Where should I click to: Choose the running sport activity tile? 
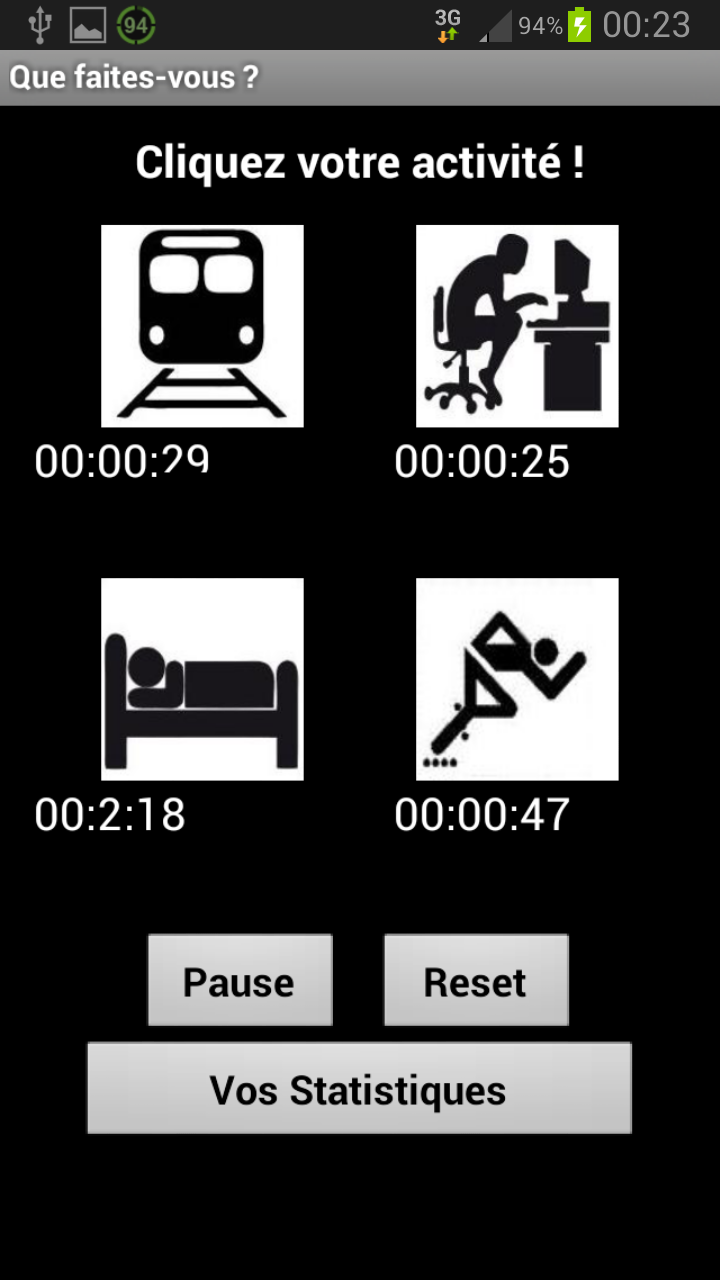[517, 679]
